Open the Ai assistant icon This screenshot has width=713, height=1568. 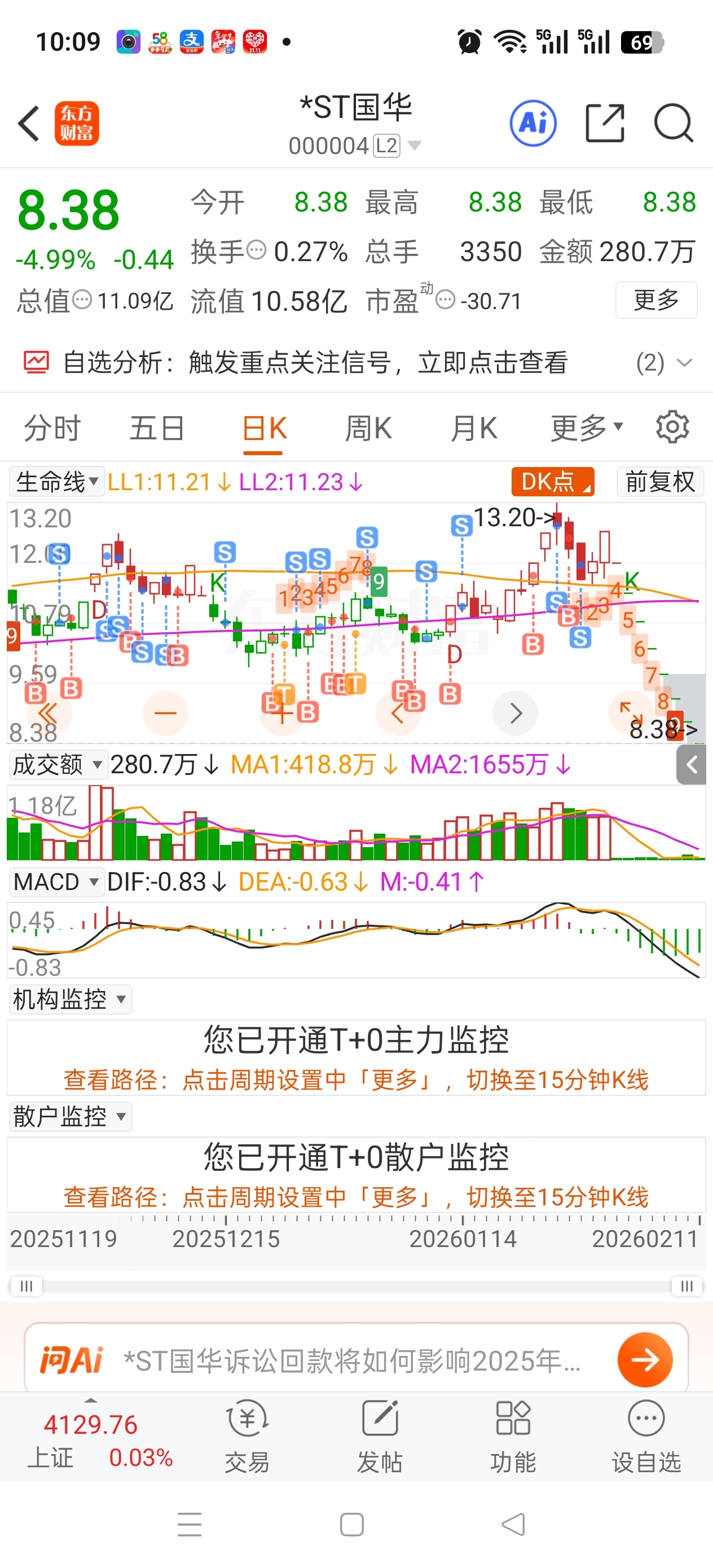(532, 124)
